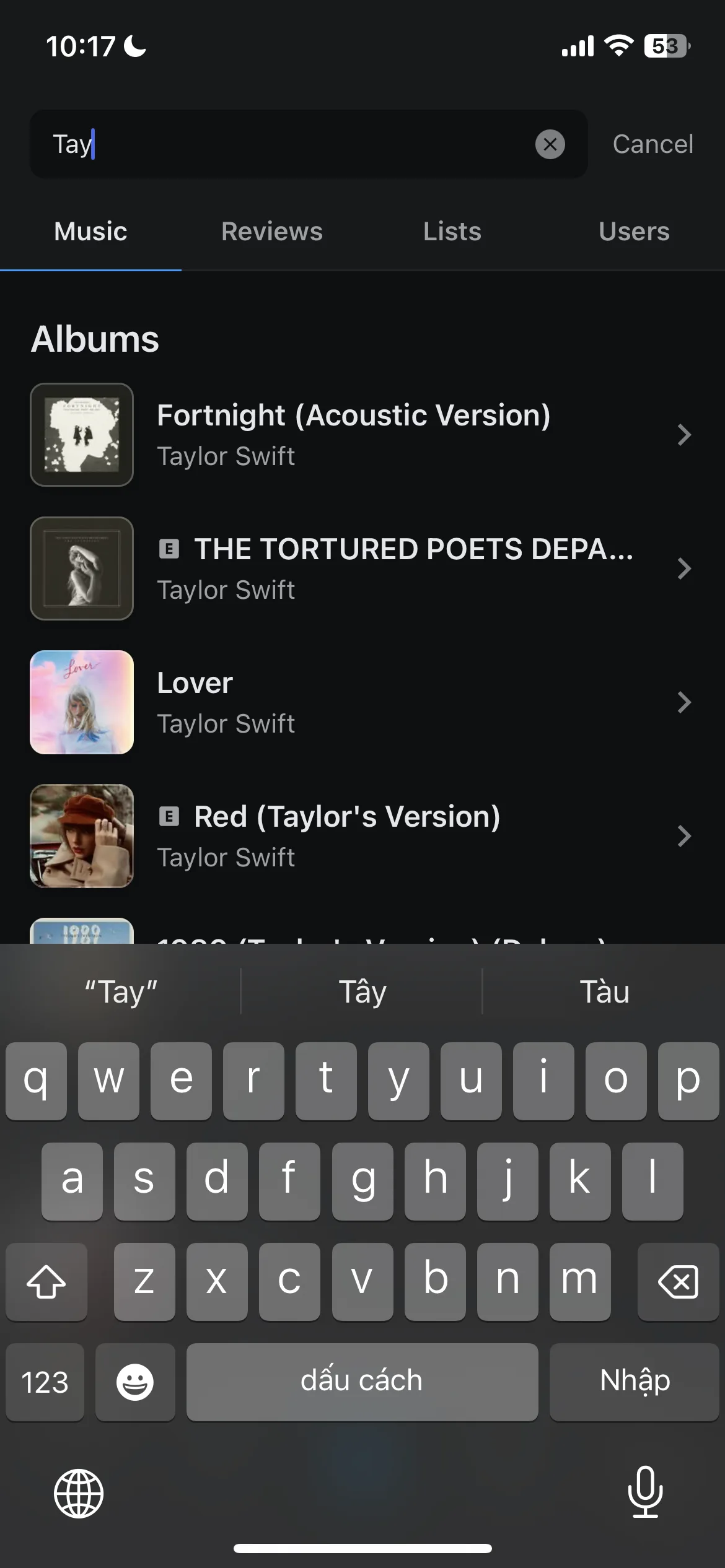Tap the backspace key

(x=677, y=1281)
